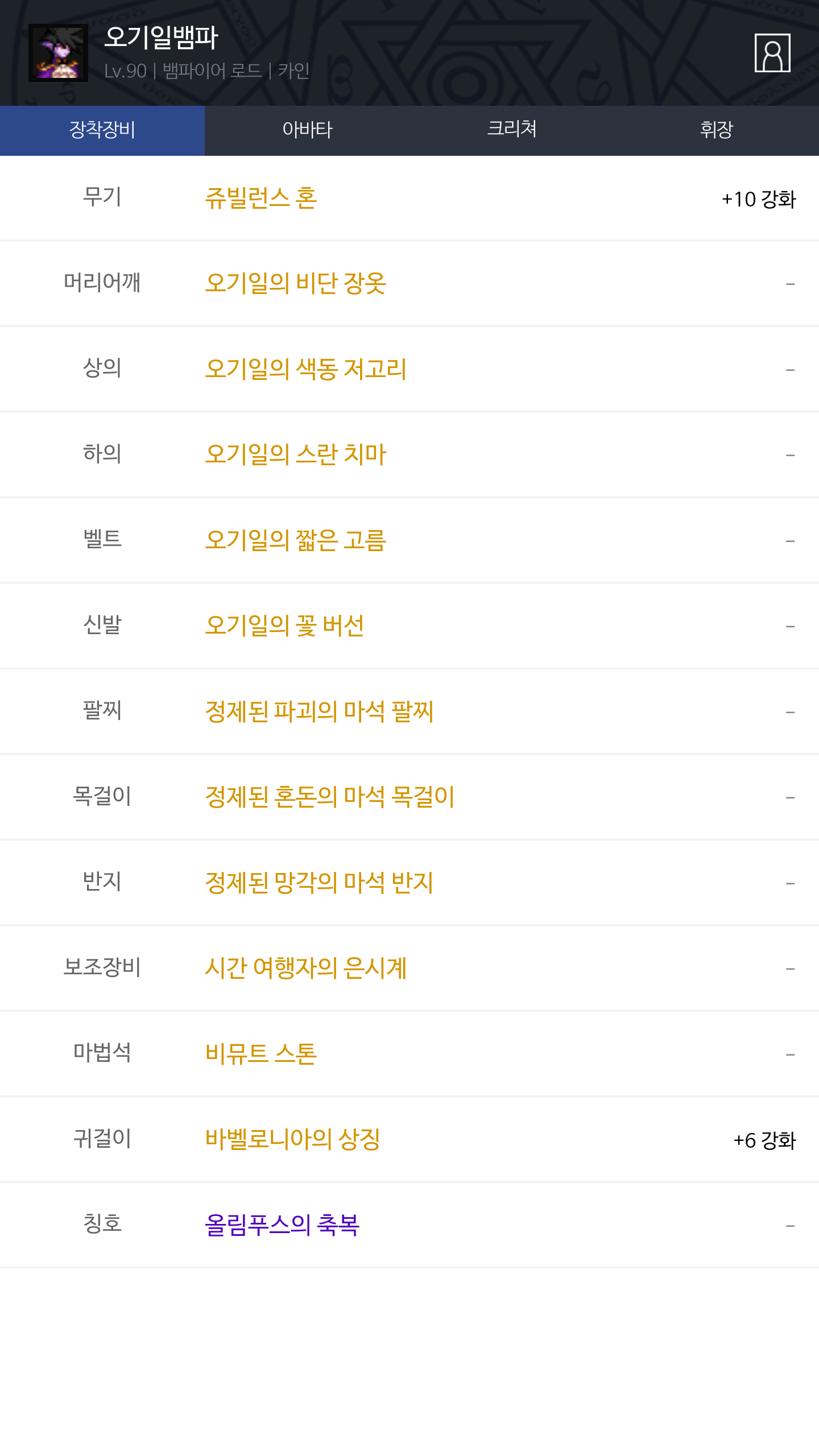View title 올림푸스의 축복
The height and width of the screenshot is (1456, 819).
click(x=282, y=1225)
